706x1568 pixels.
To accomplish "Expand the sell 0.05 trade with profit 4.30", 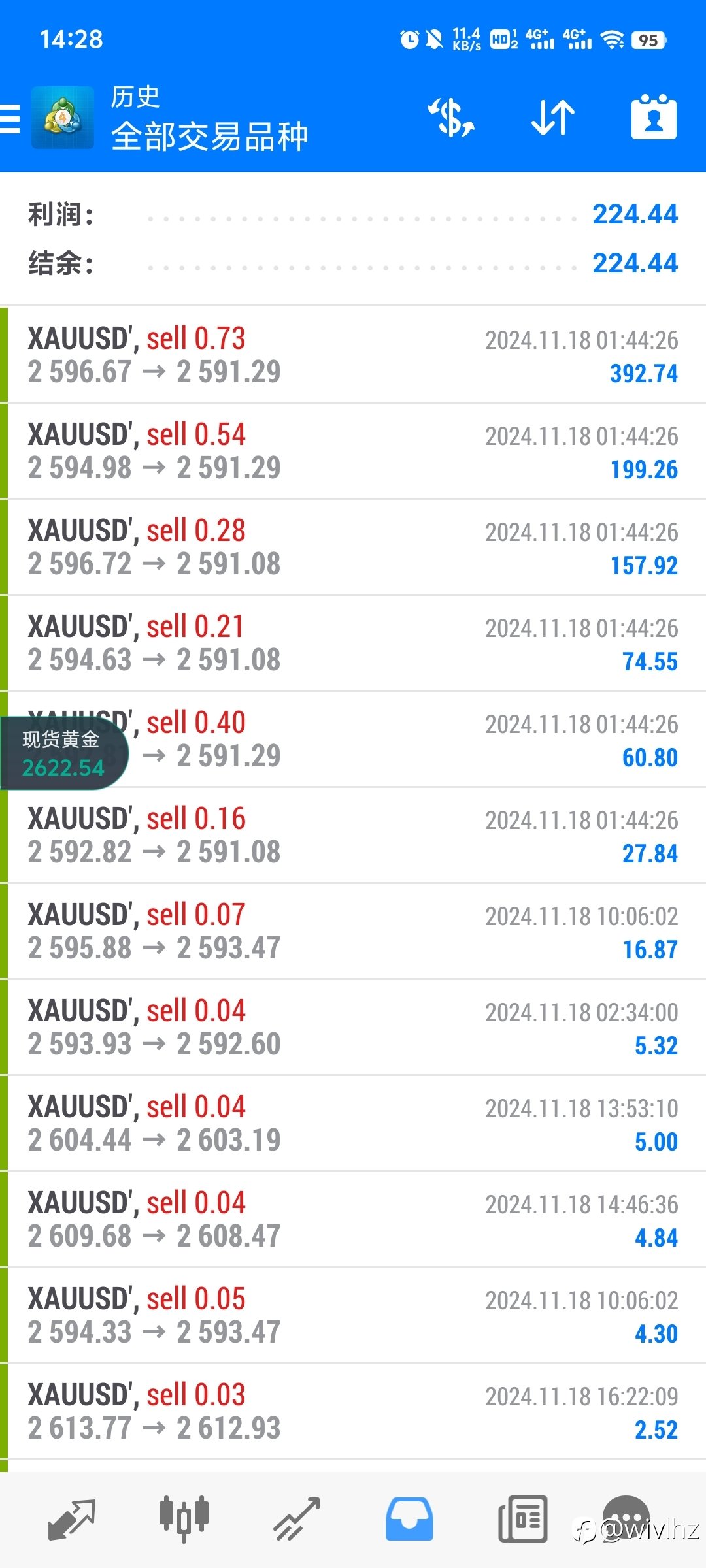I will pos(353,1315).
